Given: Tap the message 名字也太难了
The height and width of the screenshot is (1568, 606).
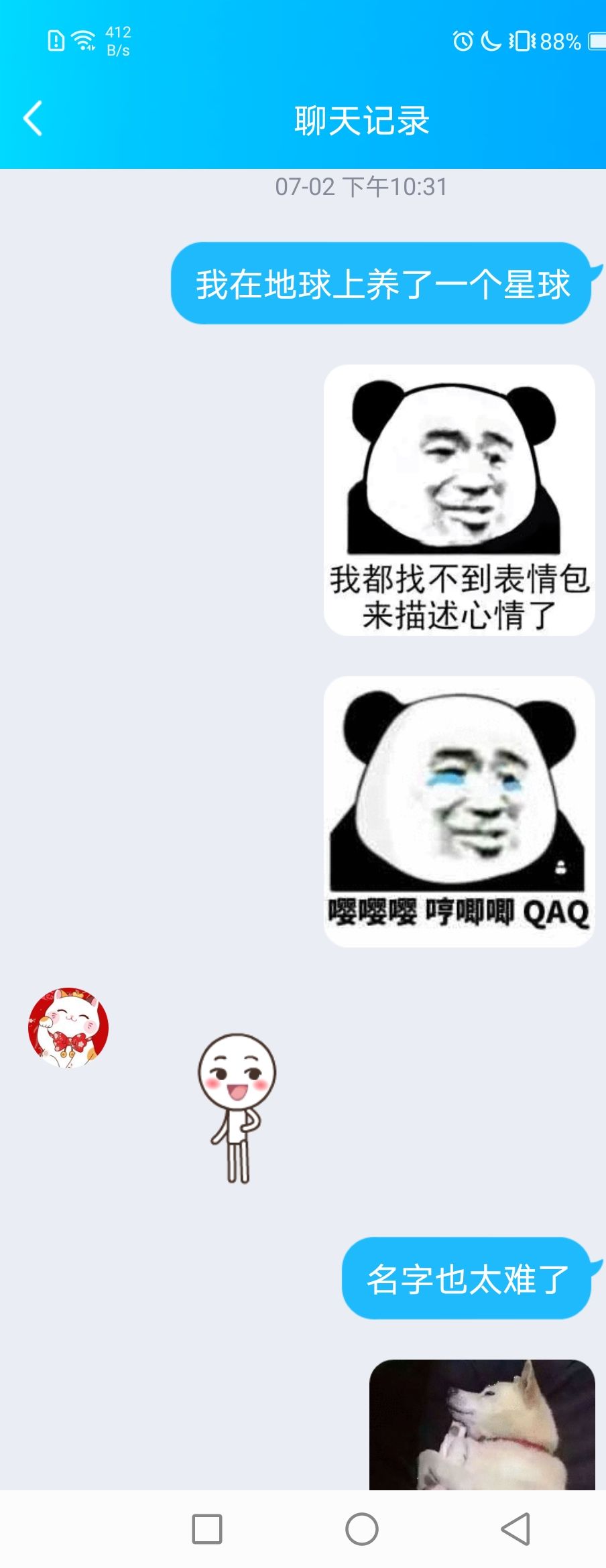Looking at the screenshot, I should [x=467, y=1279].
